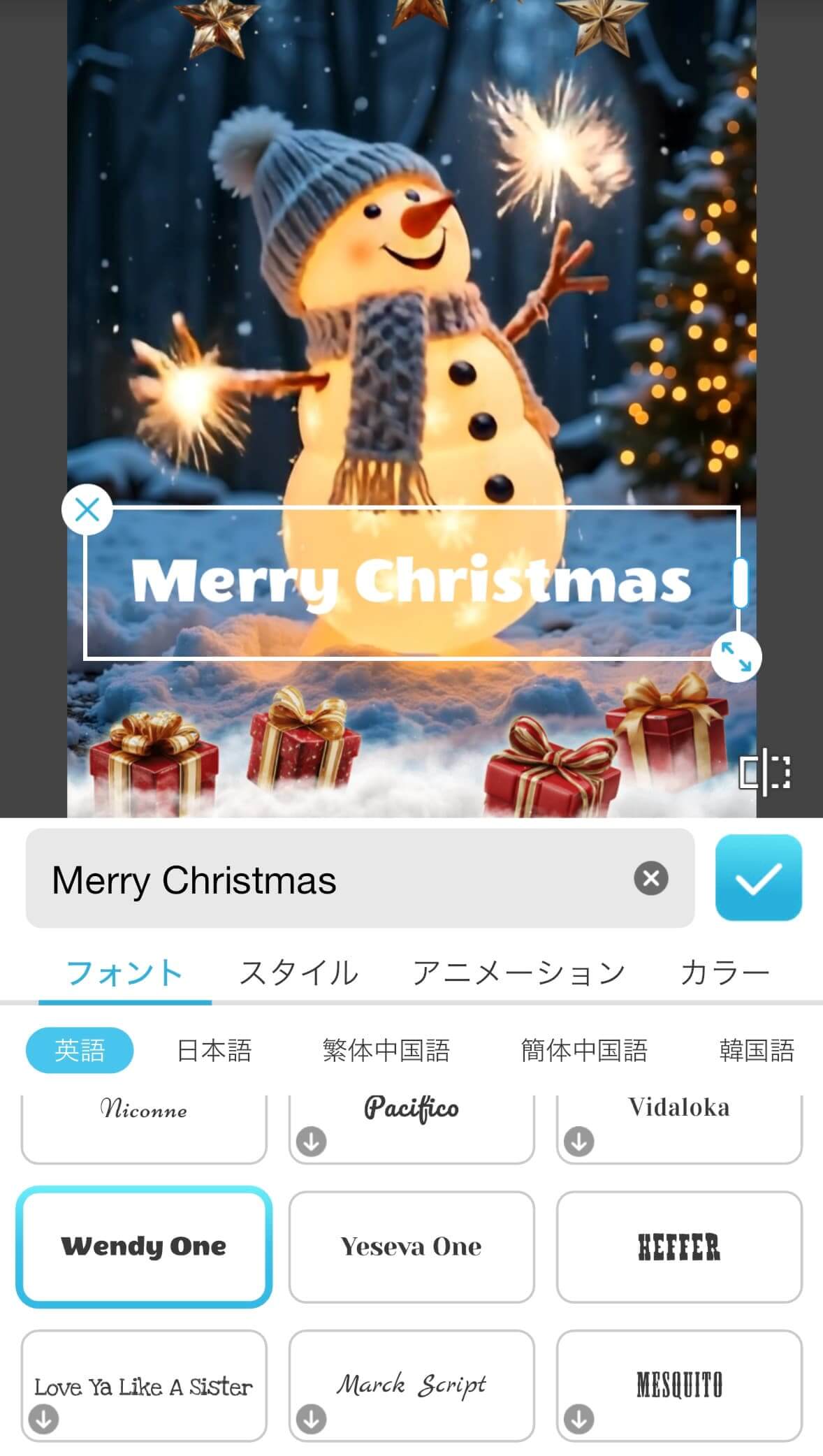Show 日本語 fonts
823x1456 pixels.
214,1050
